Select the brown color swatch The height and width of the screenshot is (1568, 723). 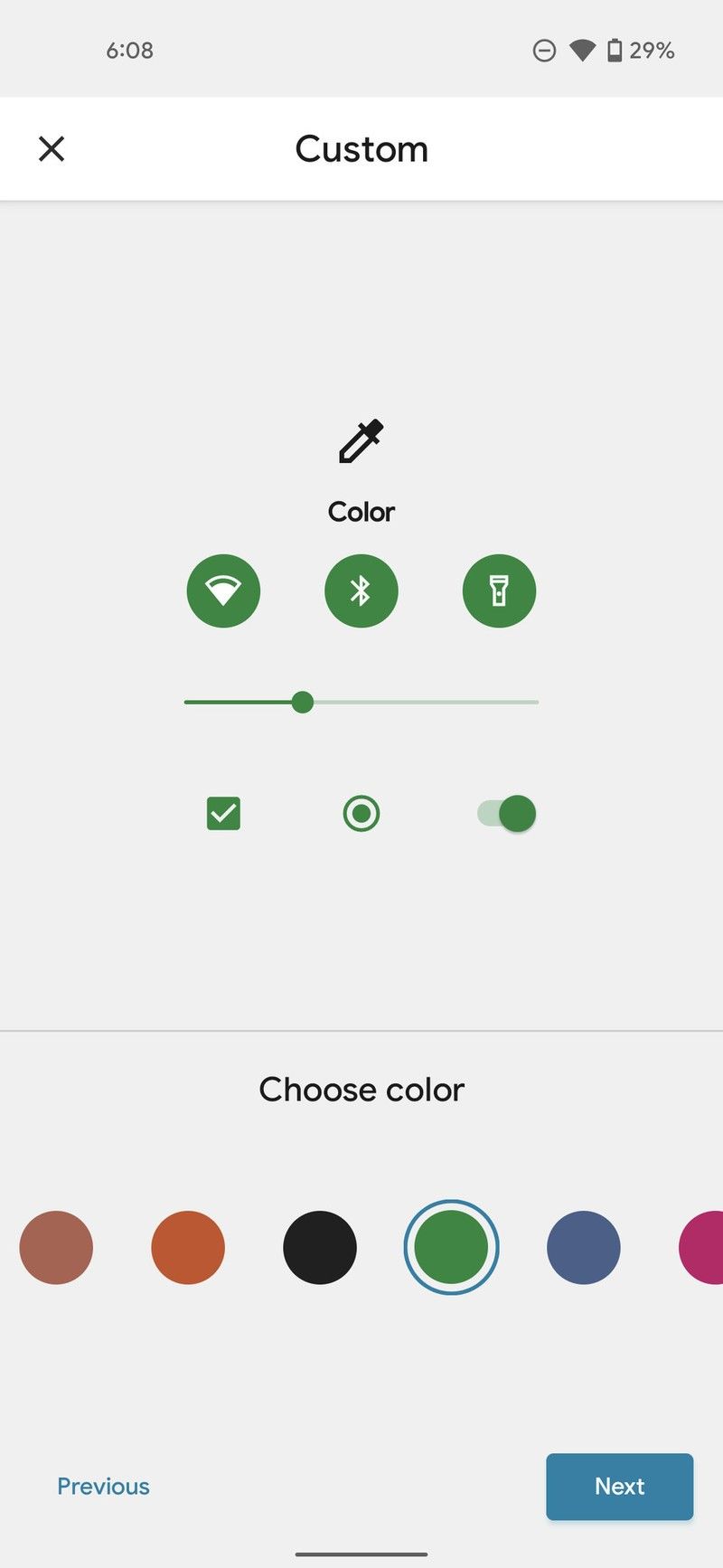pyautogui.click(x=56, y=1247)
